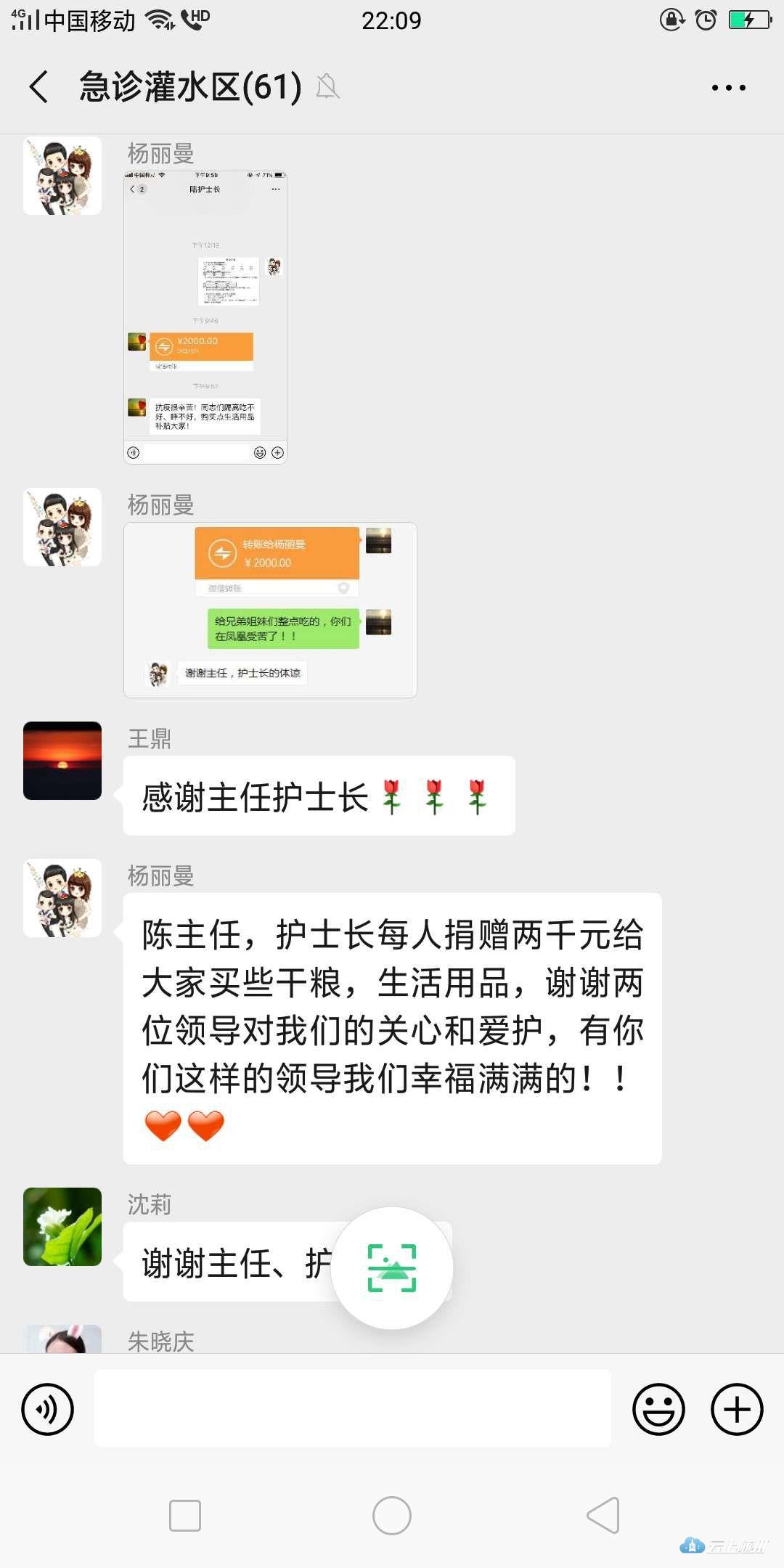
Task: Tap 王鼎's sunset avatar
Action: coord(62,761)
